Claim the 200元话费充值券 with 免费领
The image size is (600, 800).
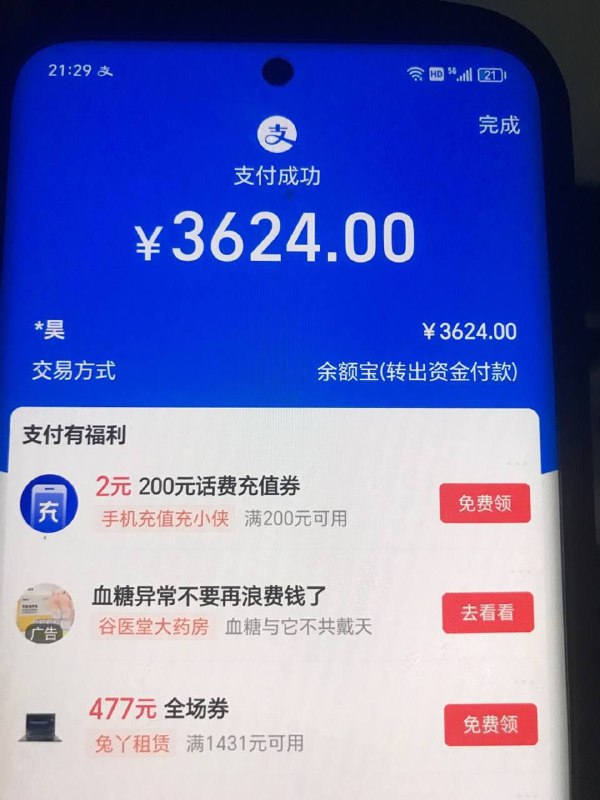[485, 503]
